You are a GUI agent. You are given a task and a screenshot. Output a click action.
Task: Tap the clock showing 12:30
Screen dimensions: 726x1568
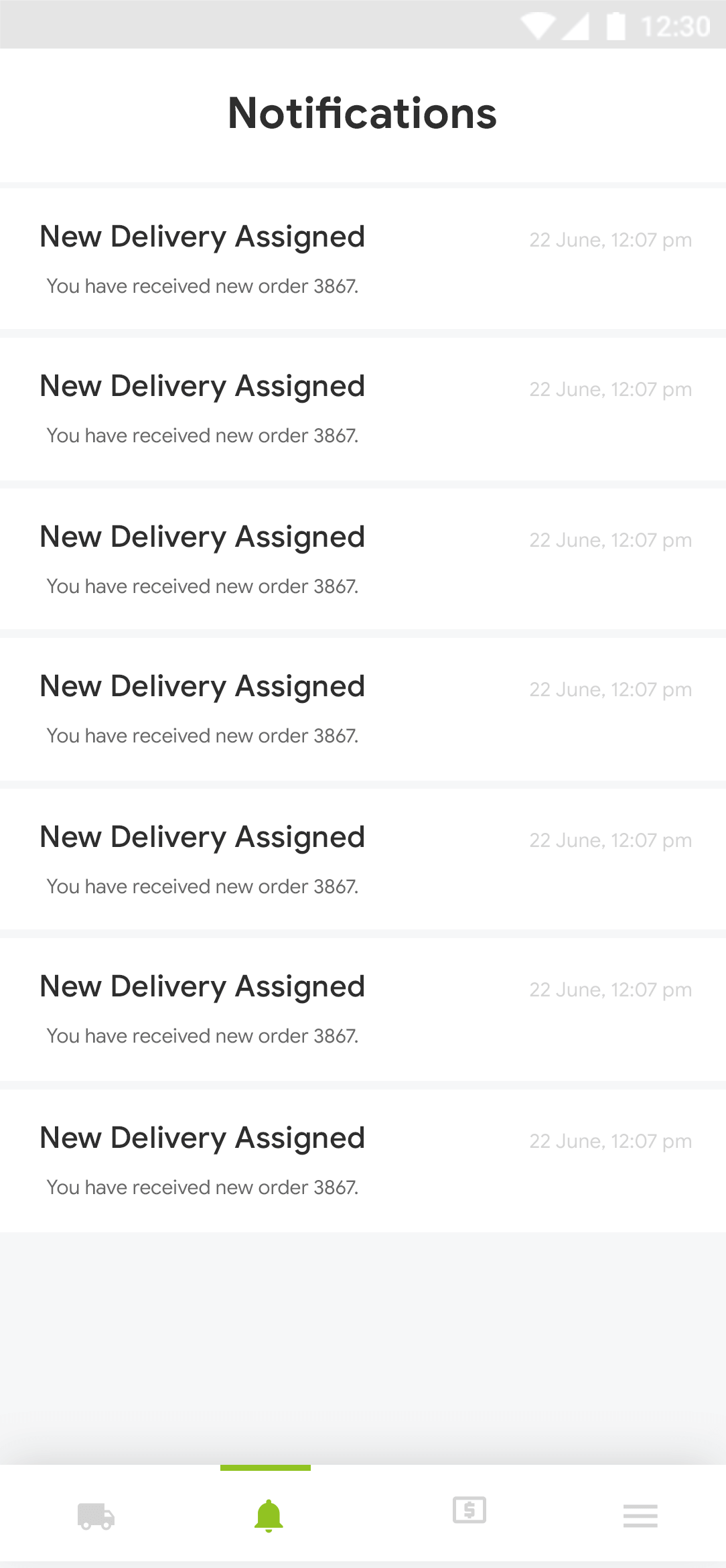675,25
